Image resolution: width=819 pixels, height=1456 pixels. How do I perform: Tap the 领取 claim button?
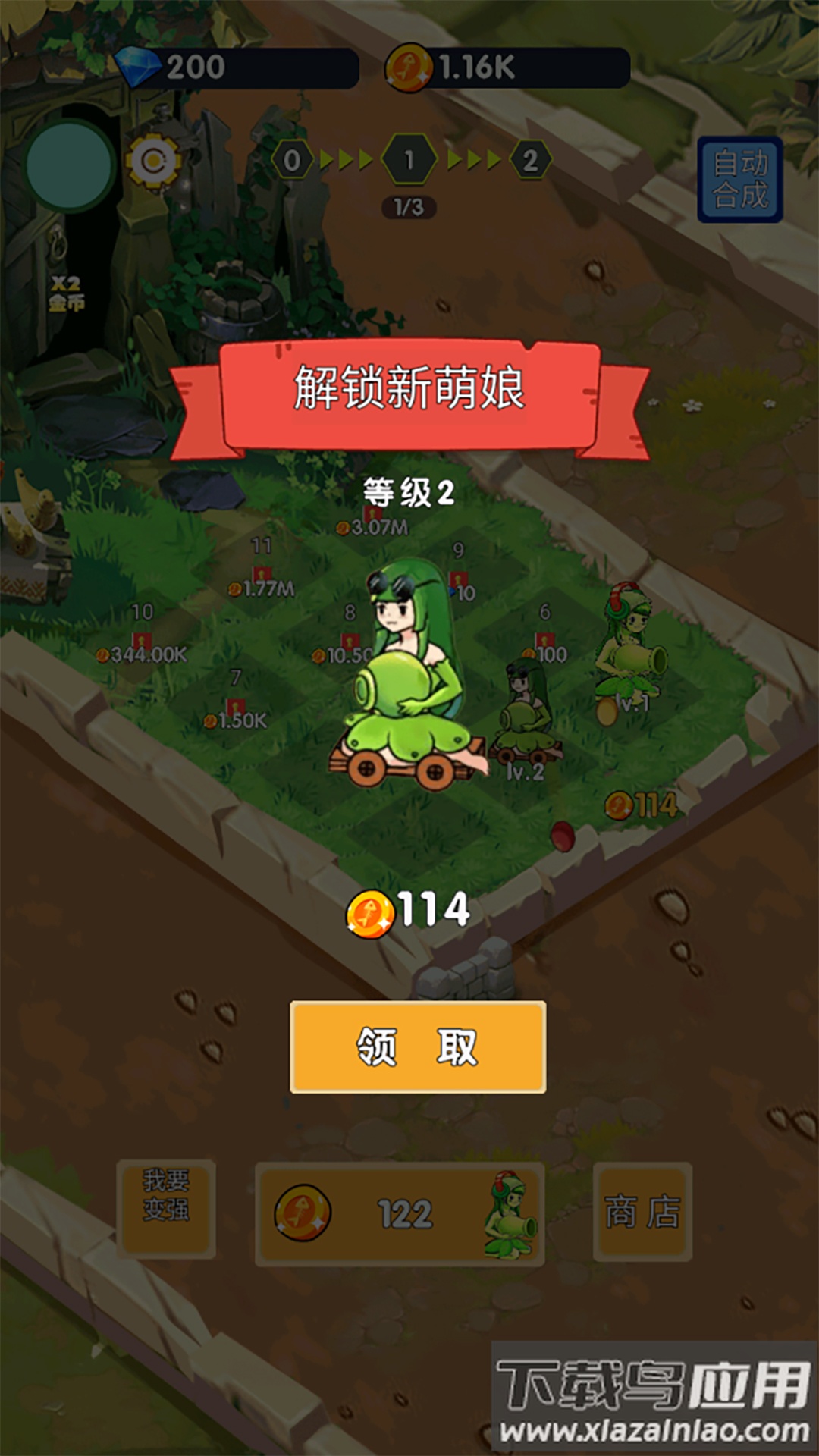418,1047
